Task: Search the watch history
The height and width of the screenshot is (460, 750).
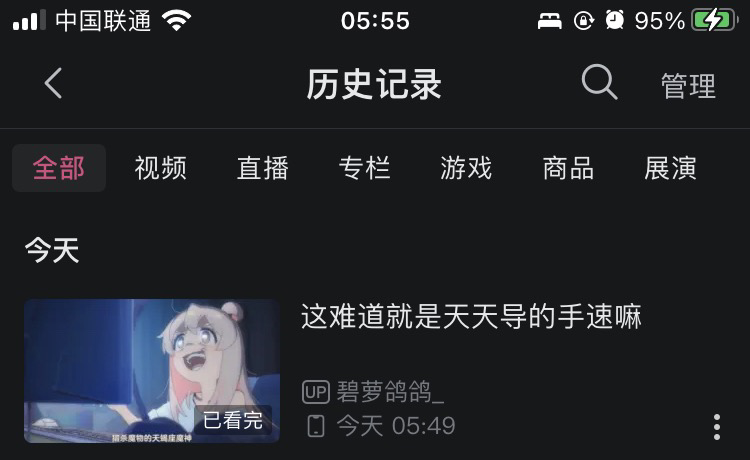Action: coord(599,84)
